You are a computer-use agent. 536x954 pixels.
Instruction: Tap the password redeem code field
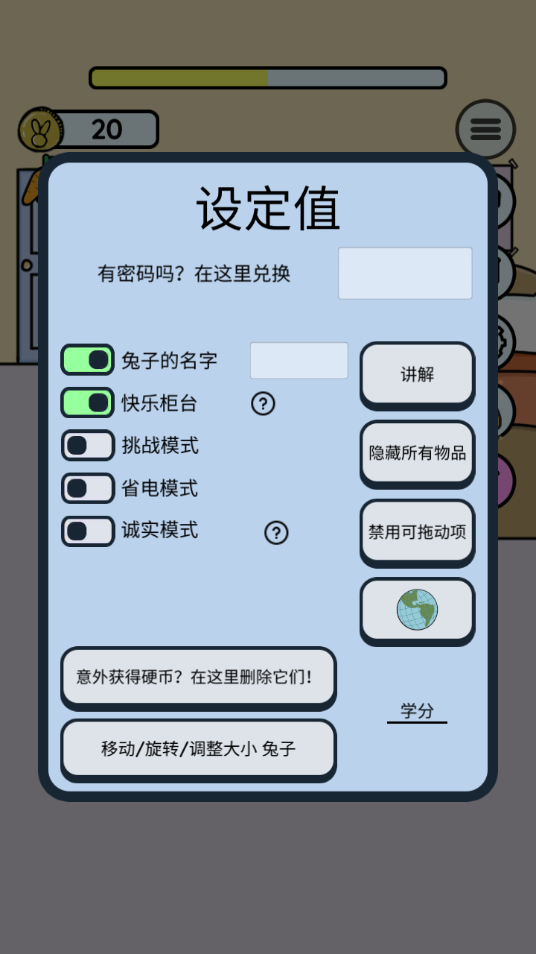[405, 273]
